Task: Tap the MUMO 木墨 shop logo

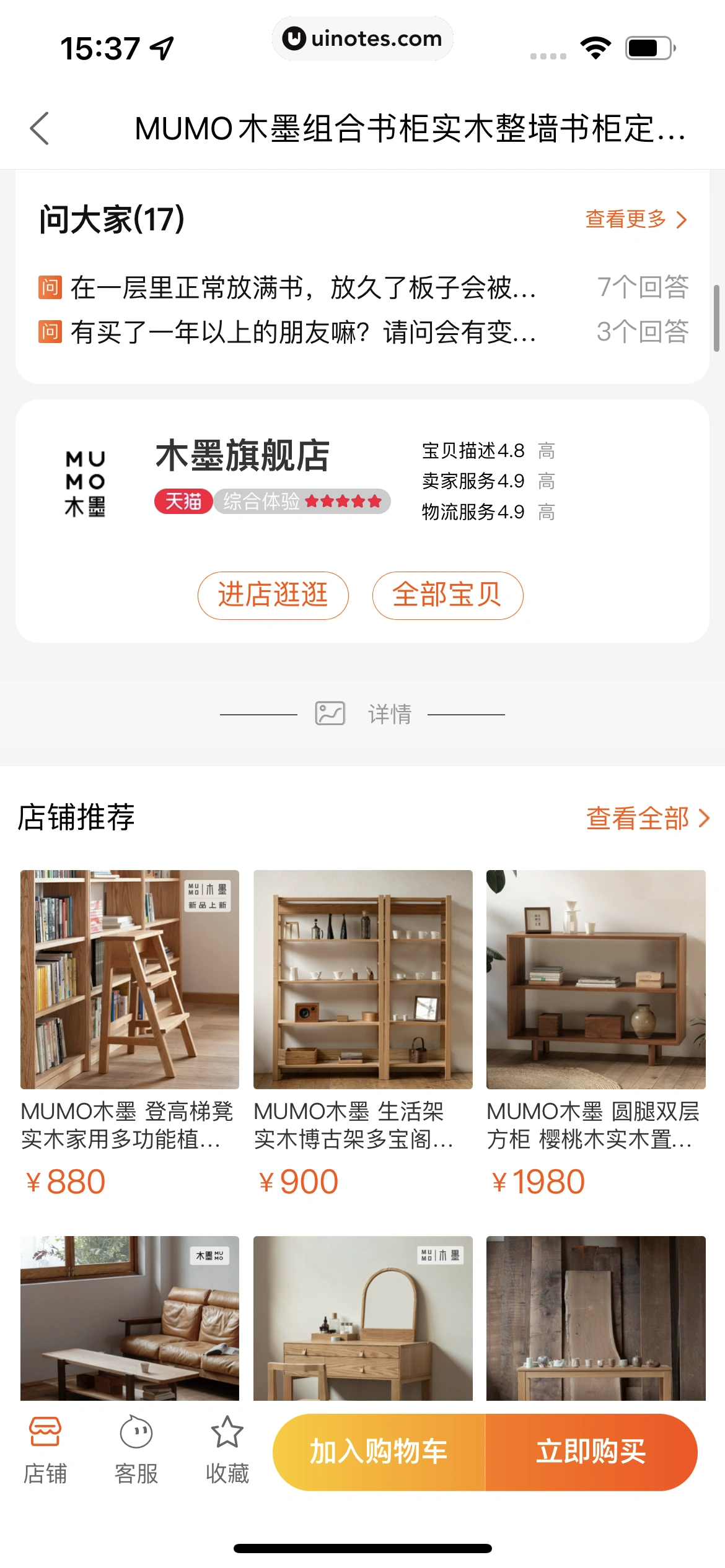Action: [85, 482]
